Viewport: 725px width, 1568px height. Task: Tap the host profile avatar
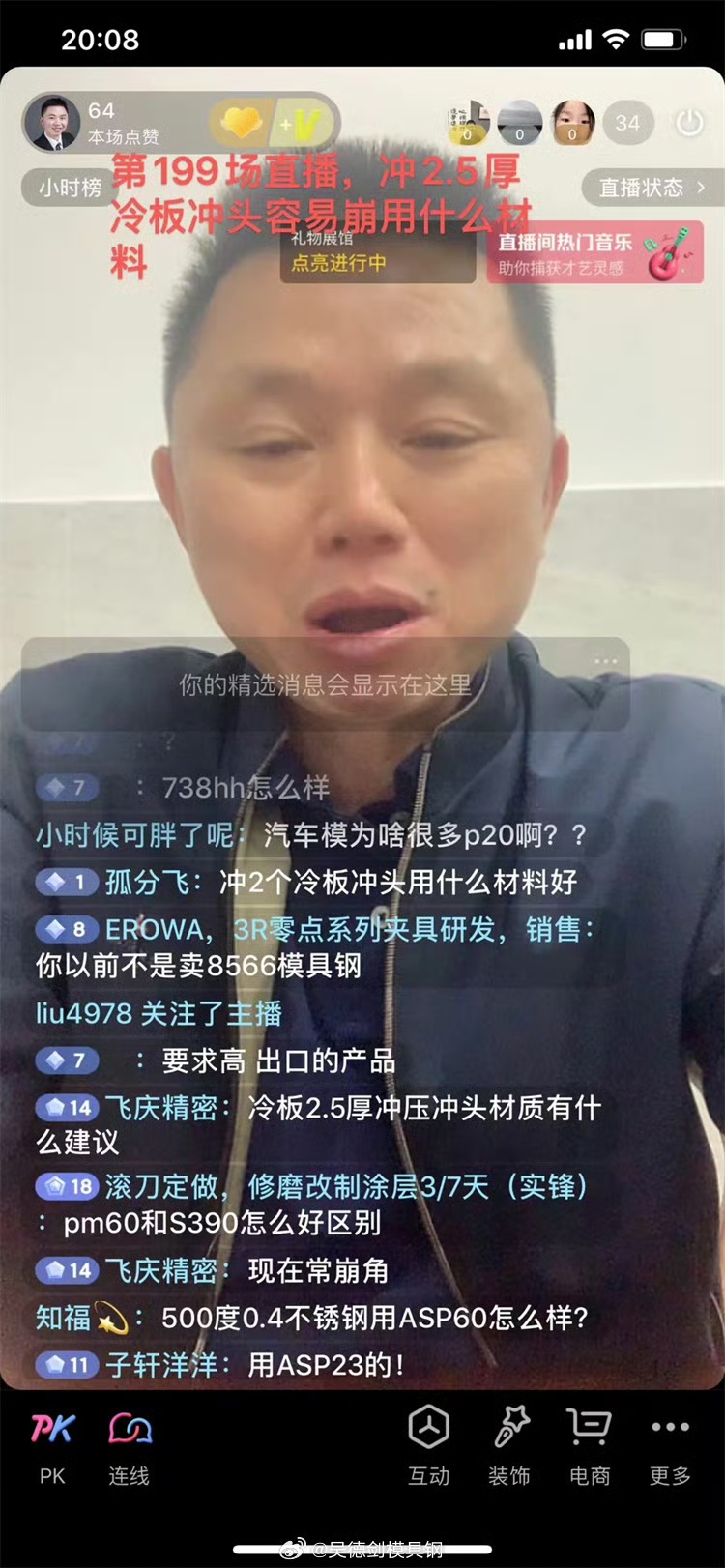(x=53, y=123)
